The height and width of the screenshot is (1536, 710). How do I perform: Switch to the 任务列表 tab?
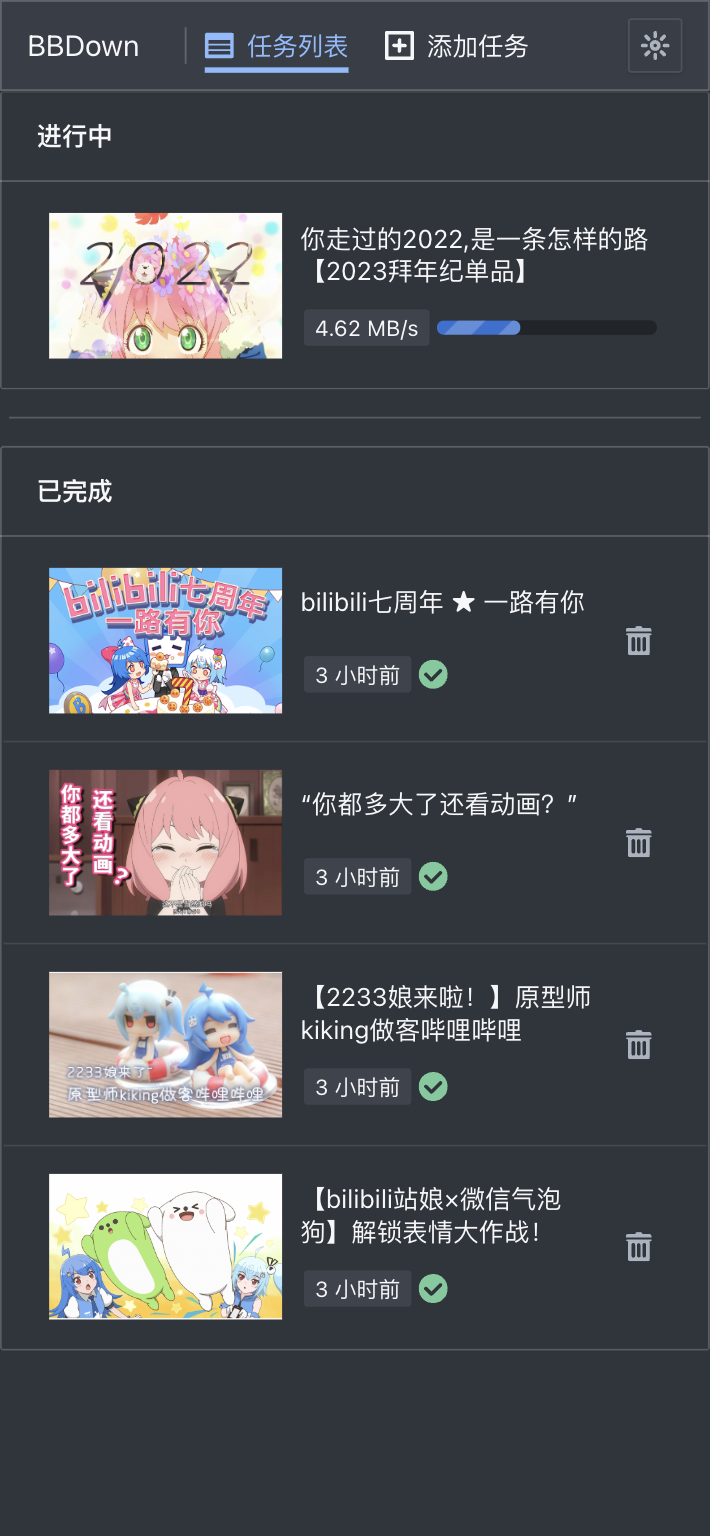coord(277,46)
